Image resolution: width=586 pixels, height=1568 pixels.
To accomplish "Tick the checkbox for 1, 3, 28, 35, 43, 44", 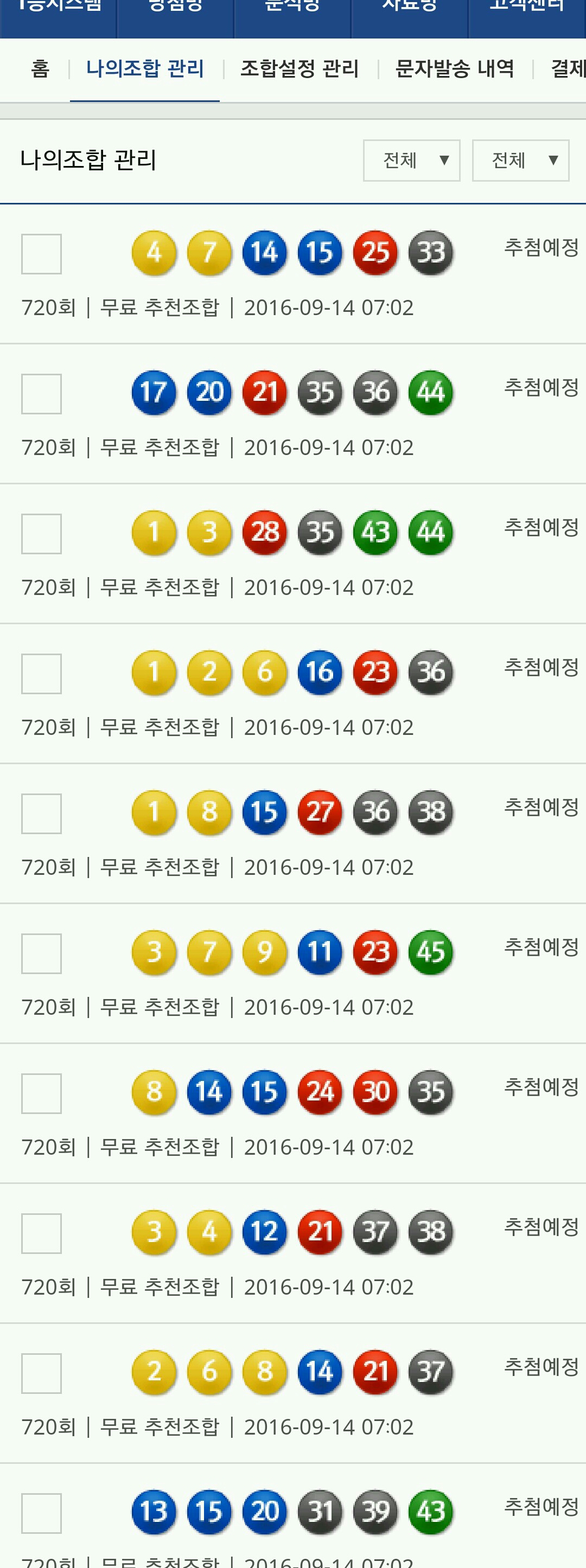I will pos(41,534).
